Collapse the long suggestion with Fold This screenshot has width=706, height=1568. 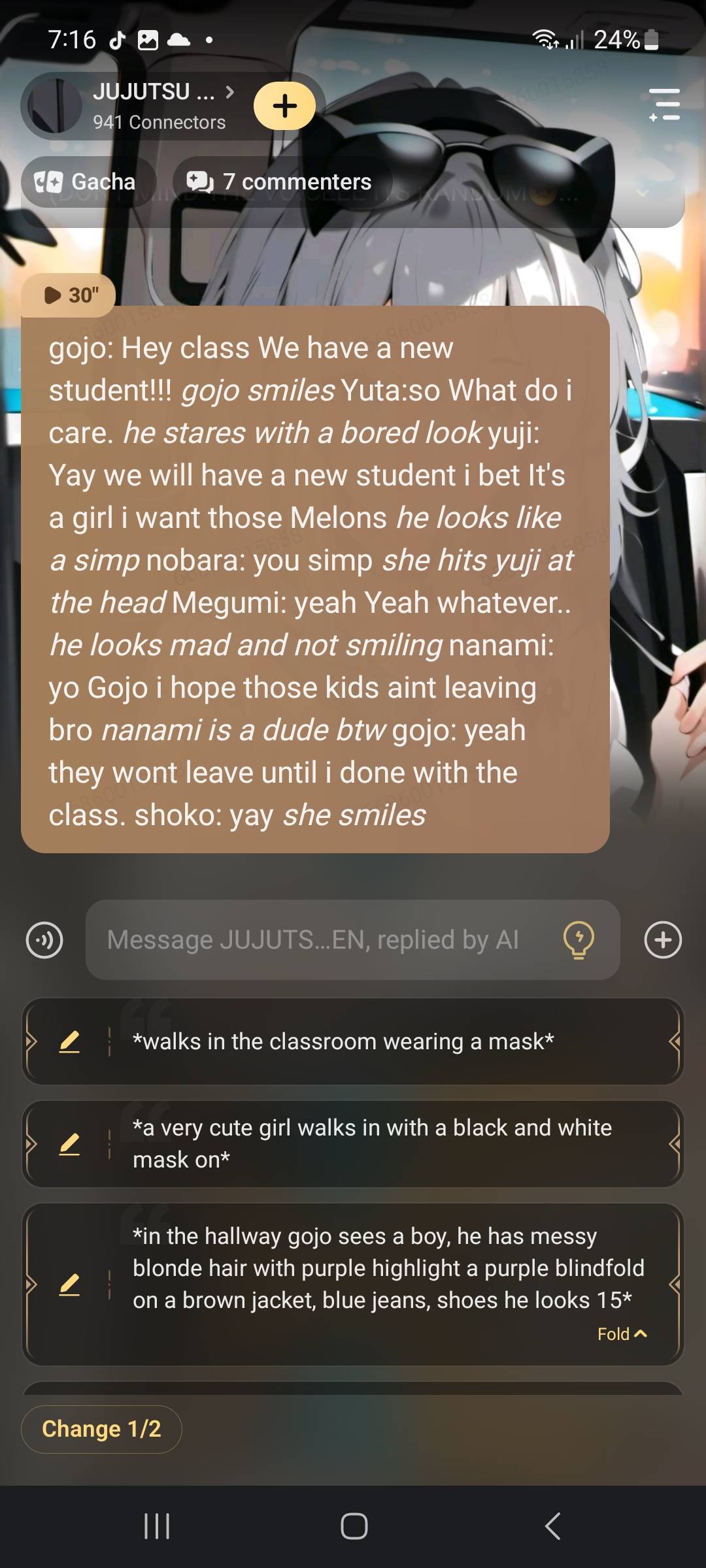622,1333
